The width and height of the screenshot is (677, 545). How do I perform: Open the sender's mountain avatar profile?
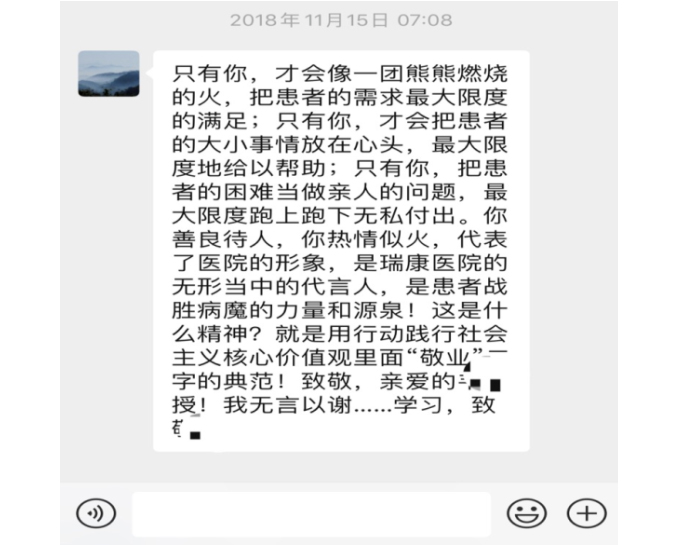109,73
